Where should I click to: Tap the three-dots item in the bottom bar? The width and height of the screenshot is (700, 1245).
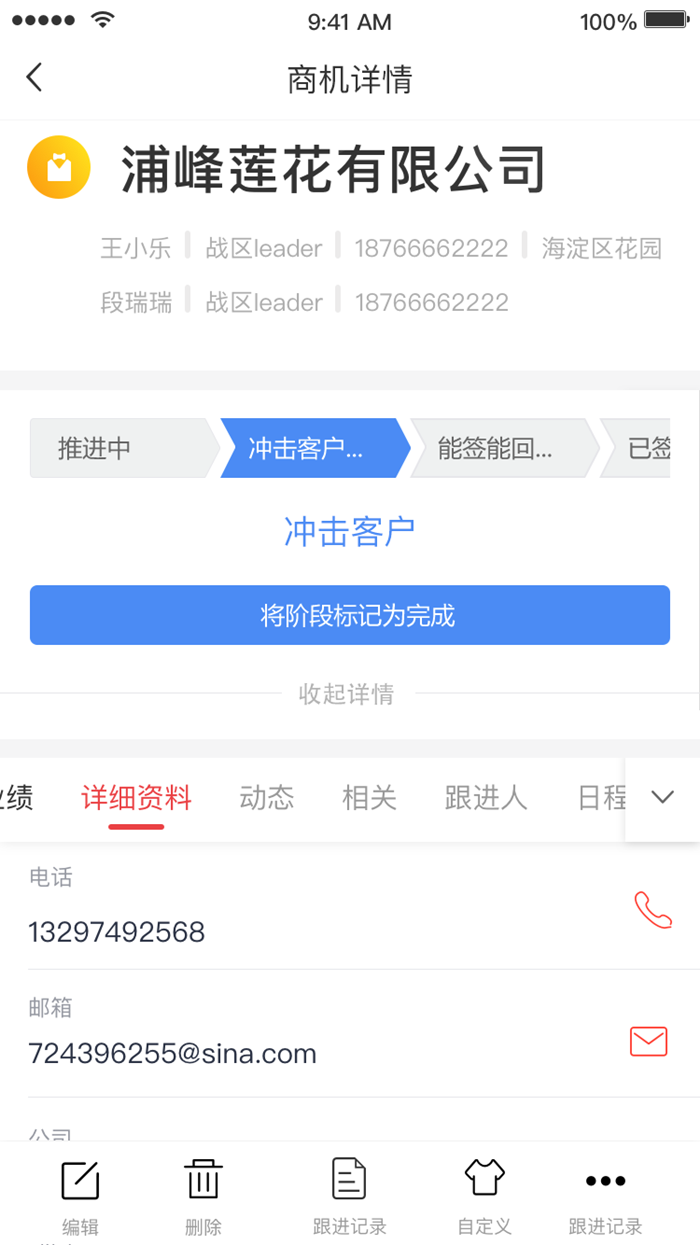pyautogui.click(x=605, y=1196)
